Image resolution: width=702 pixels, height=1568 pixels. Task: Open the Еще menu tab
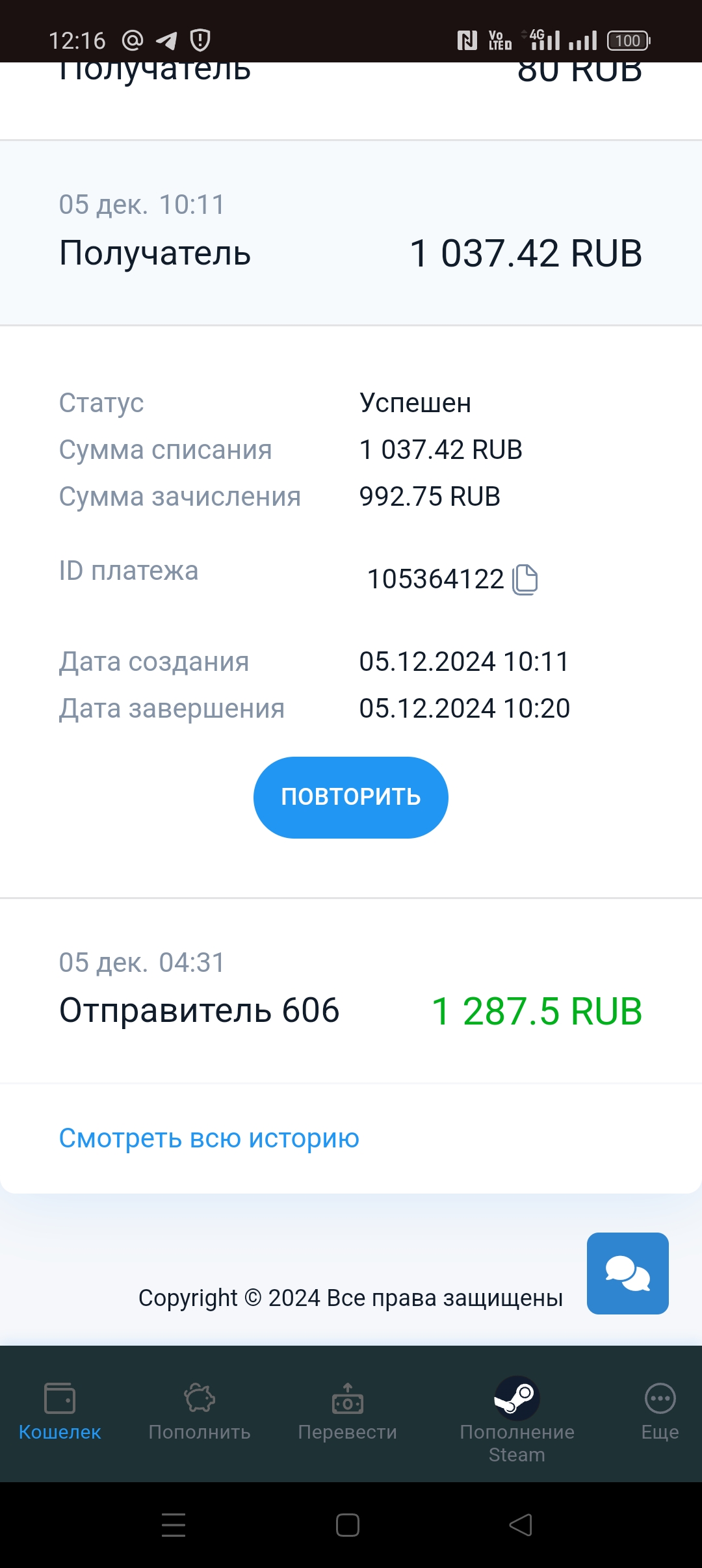click(x=660, y=1412)
